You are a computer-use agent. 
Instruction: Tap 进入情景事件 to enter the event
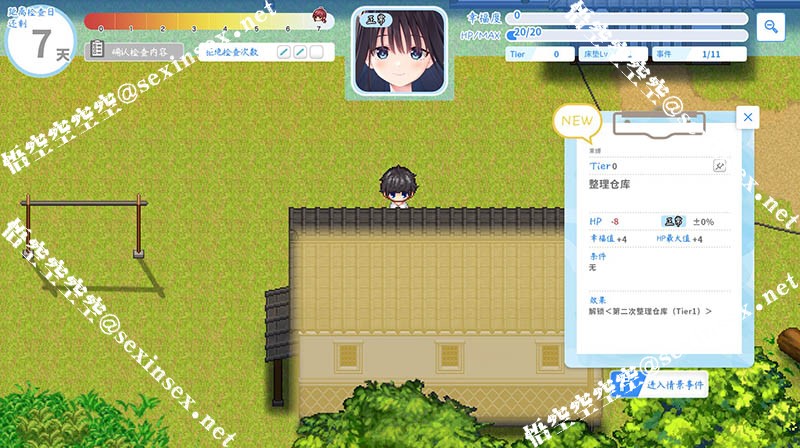tap(659, 384)
